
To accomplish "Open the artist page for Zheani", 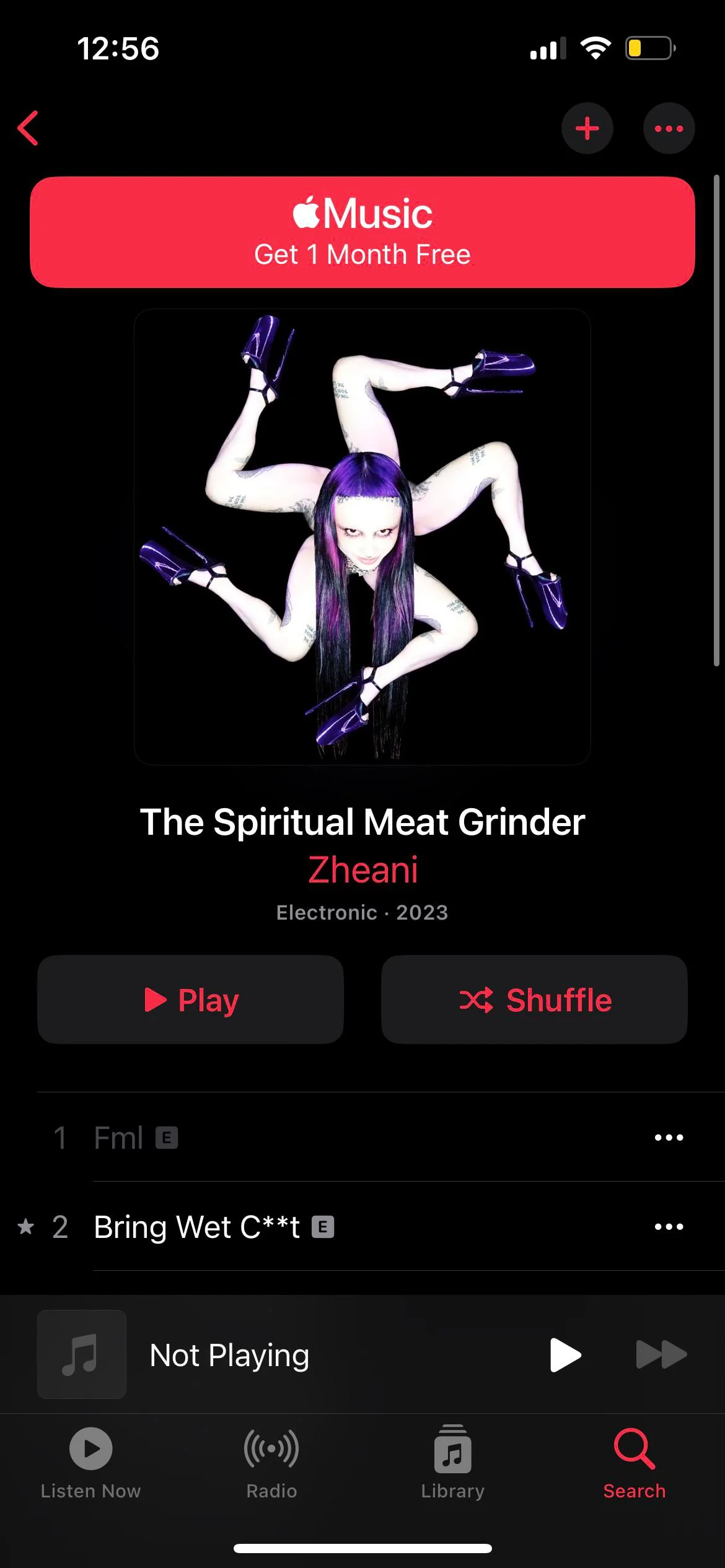I will pyautogui.click(x=362, y=870).
